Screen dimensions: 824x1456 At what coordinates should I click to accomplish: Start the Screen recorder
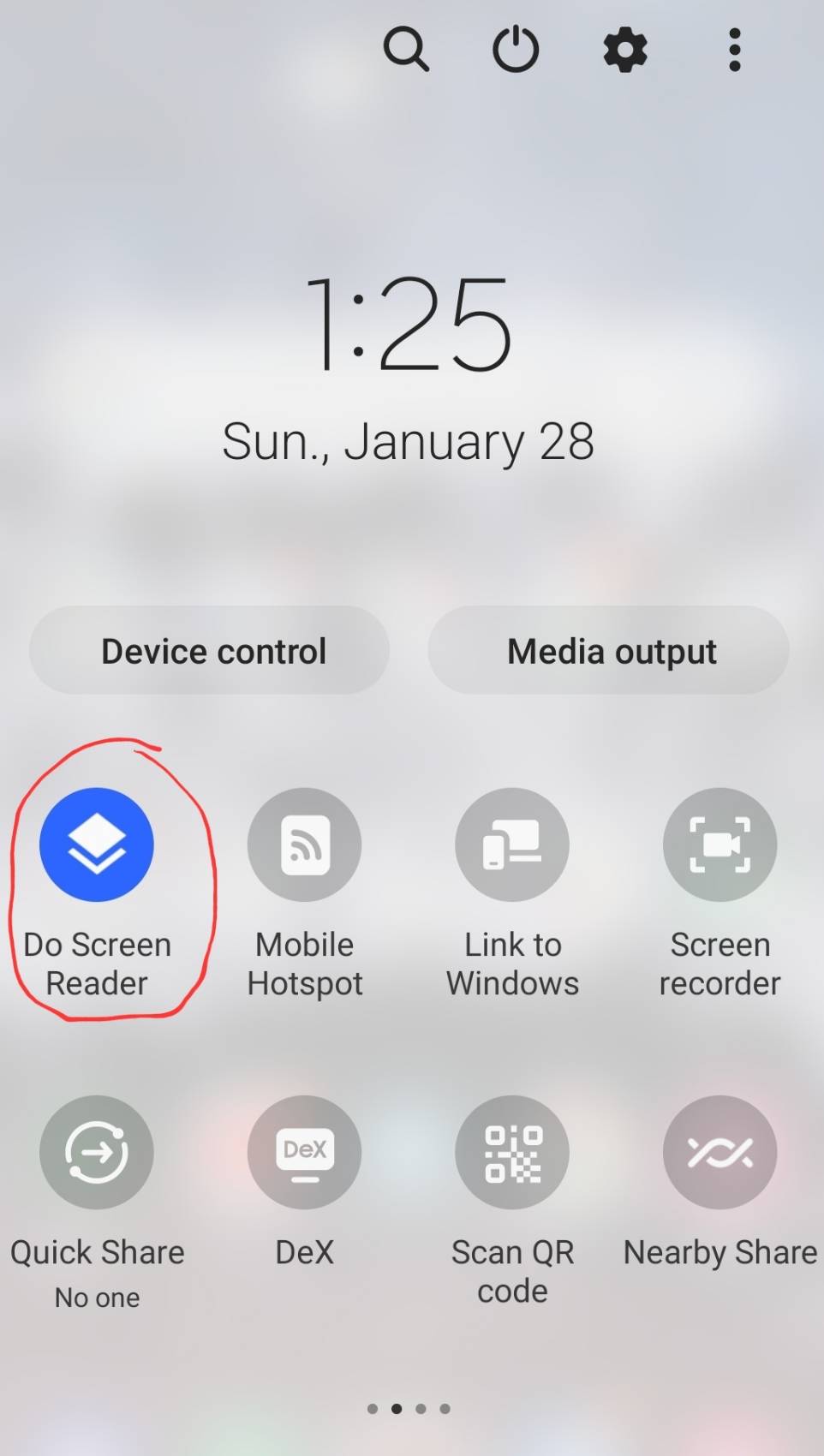720,844
